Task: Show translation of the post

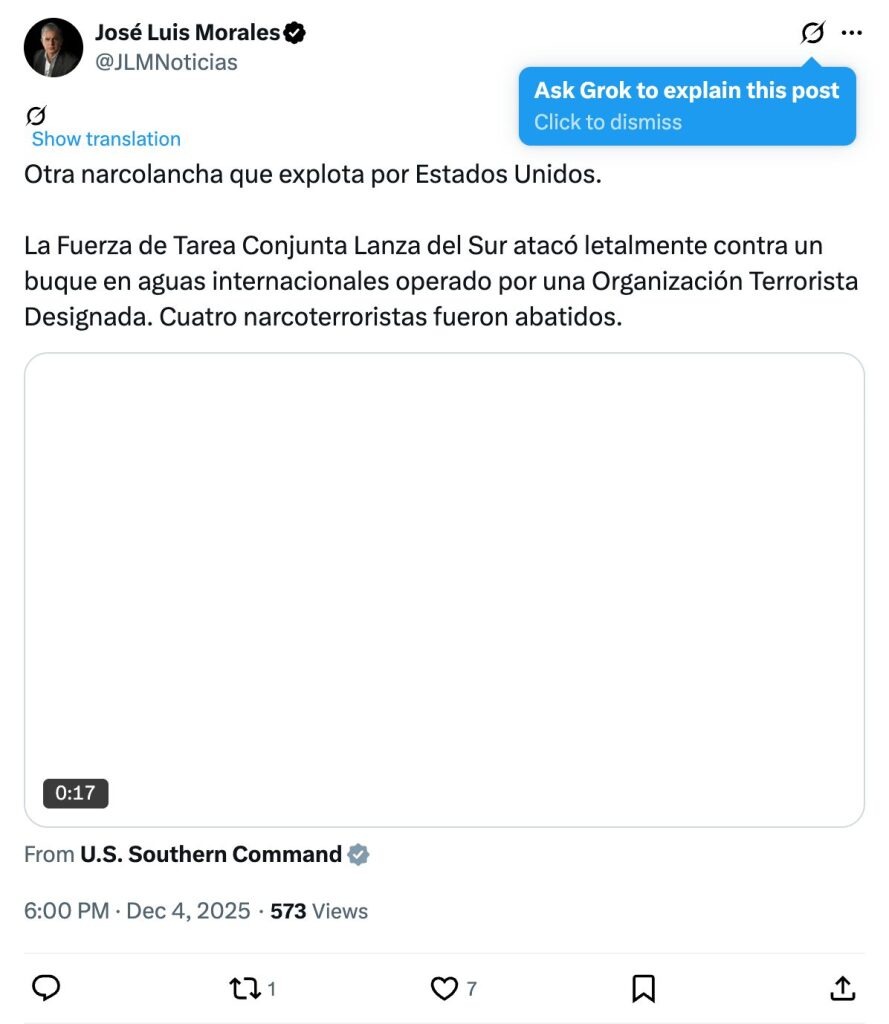Action: point(106,139)
